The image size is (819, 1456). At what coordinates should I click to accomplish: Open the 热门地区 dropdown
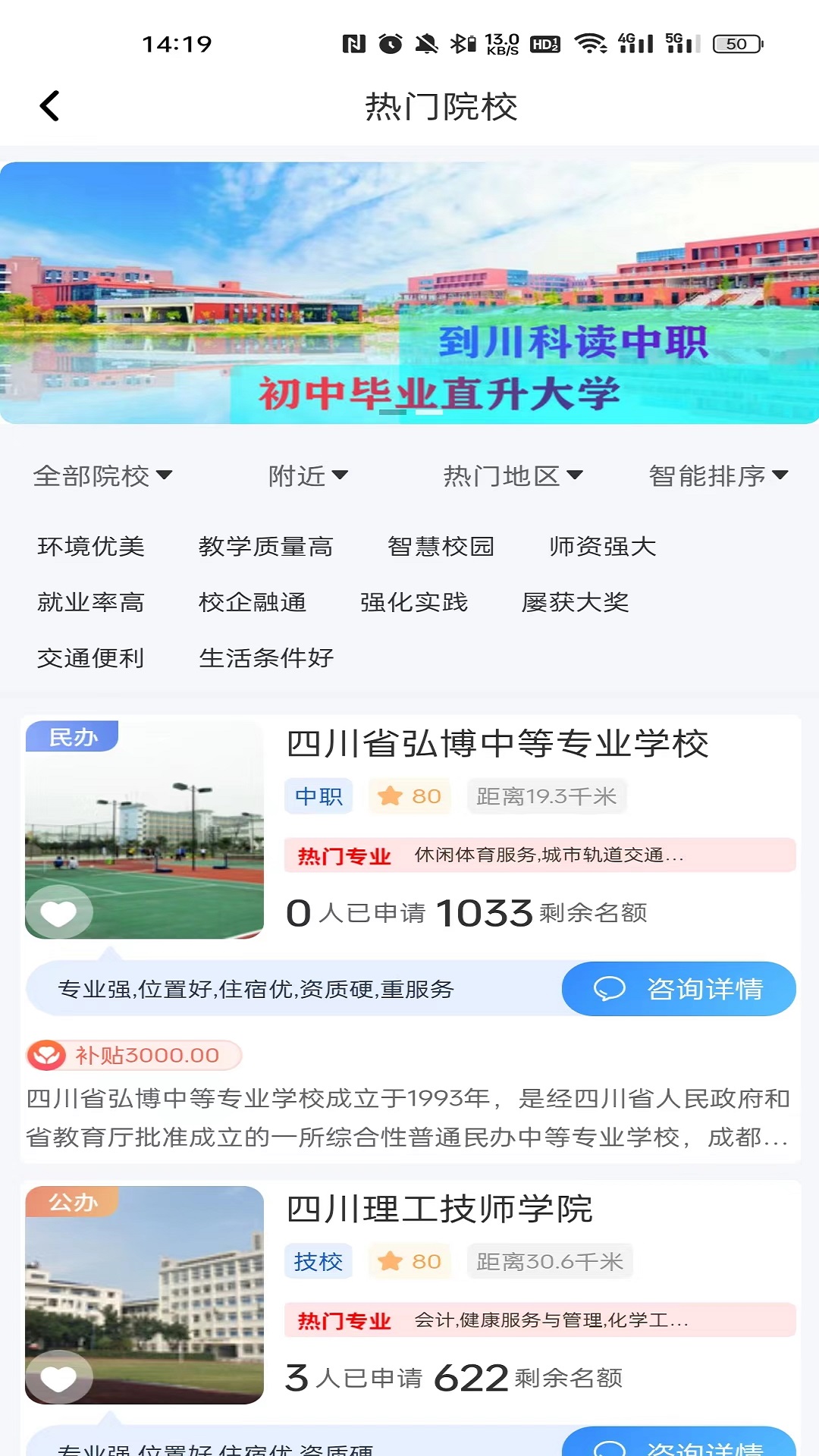(513, 476)
